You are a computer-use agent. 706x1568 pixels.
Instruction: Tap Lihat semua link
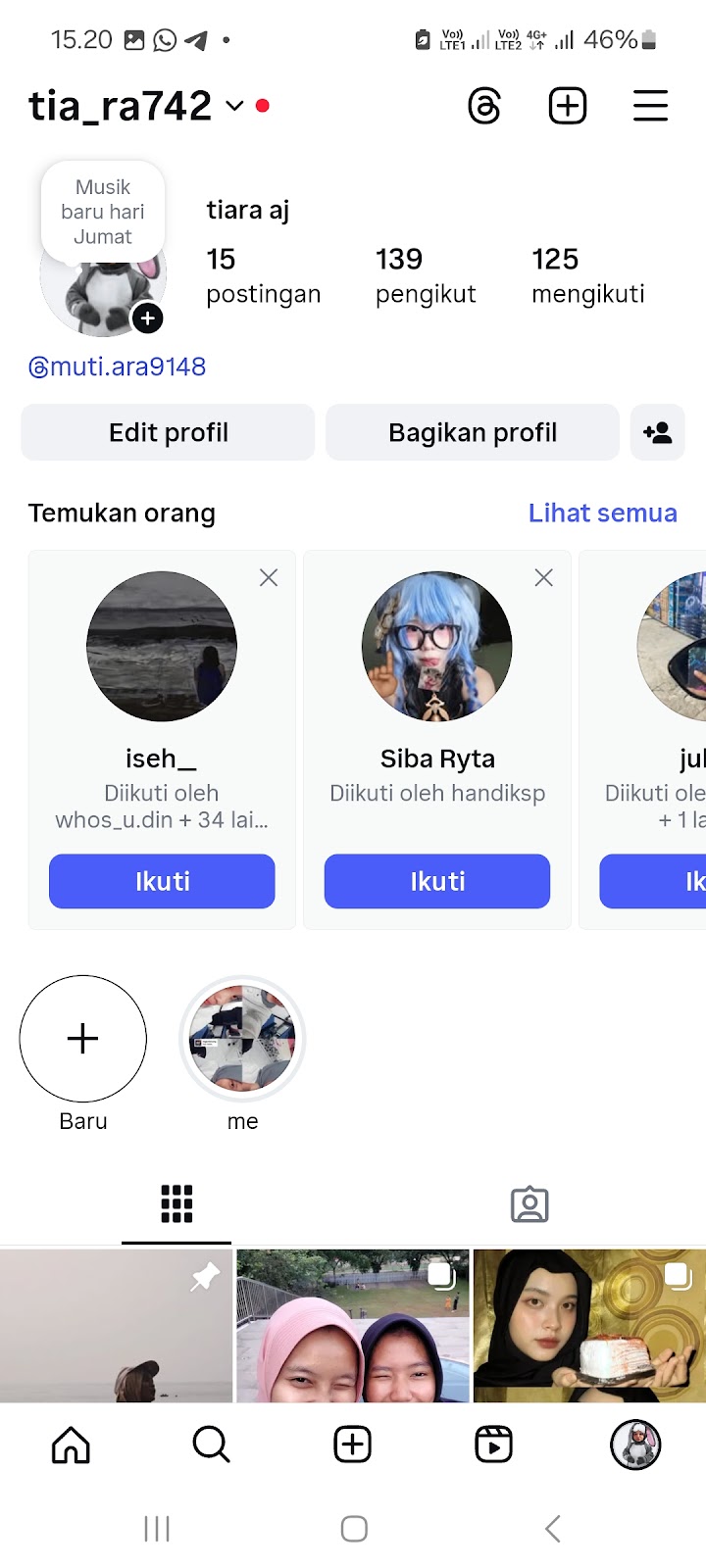[x=602, y=513]
